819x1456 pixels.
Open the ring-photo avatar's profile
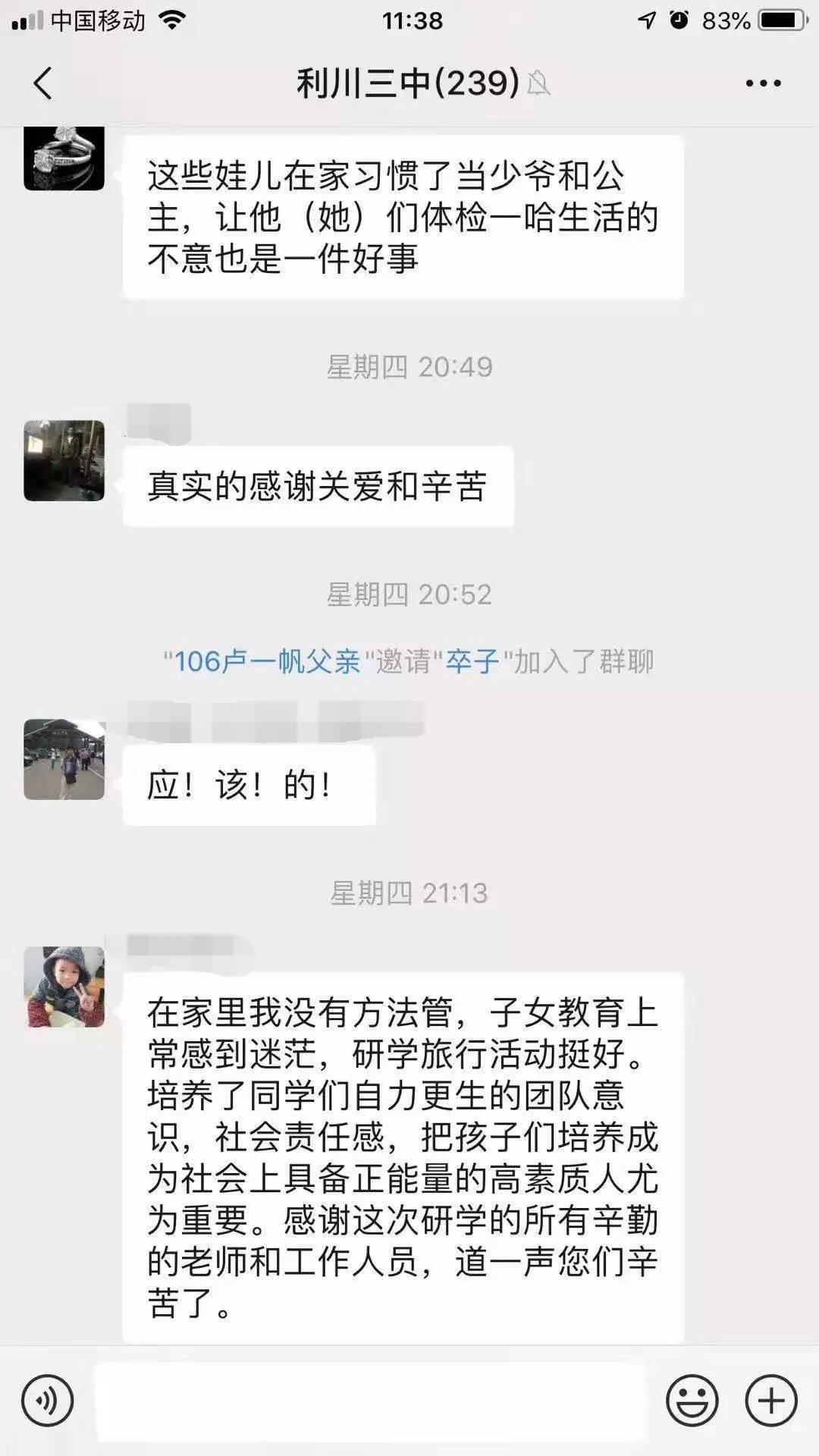64,158
